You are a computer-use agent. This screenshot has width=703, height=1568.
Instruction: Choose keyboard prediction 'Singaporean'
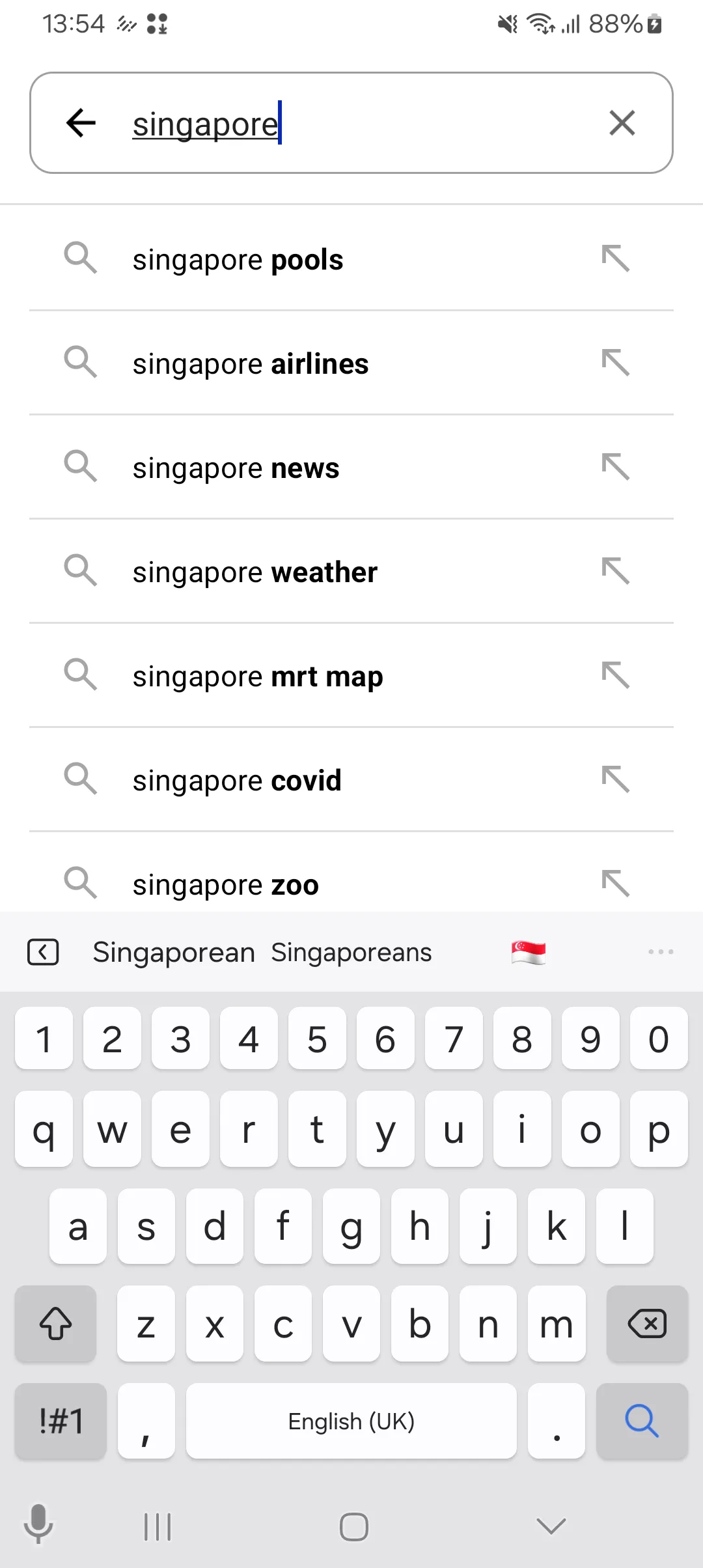(173, 953)
